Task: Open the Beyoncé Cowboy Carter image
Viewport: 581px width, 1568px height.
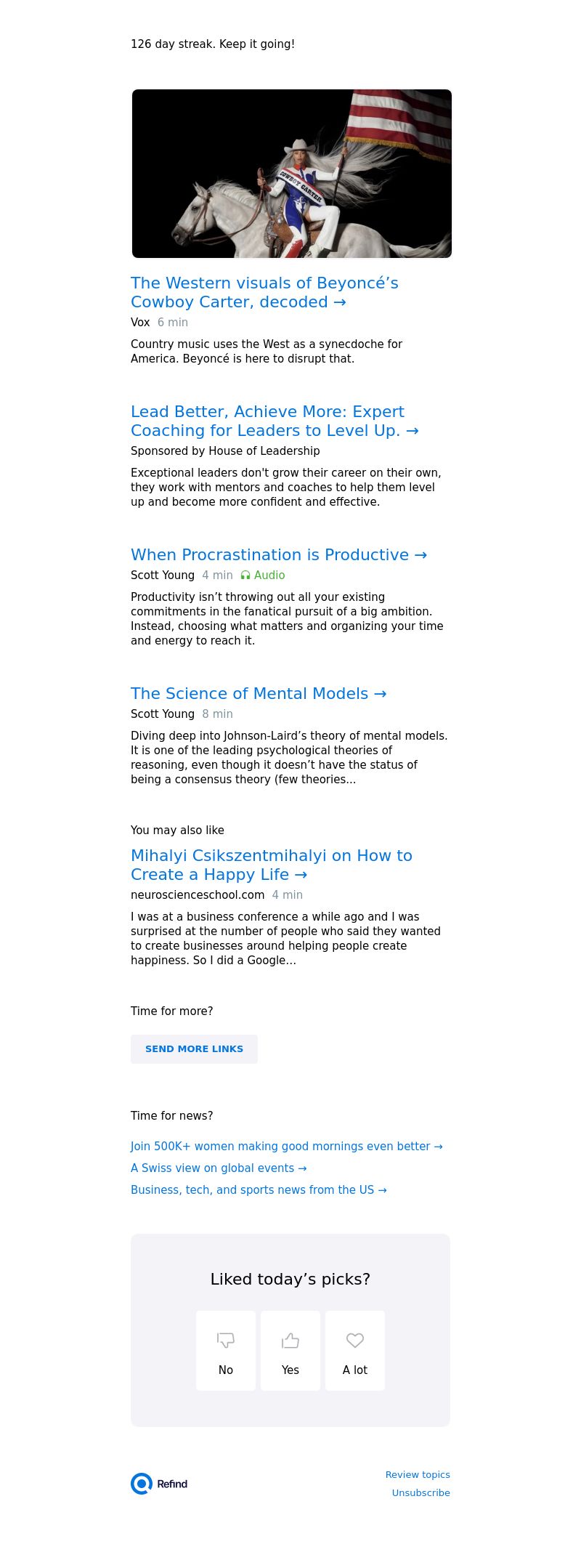Action: click(x=292, y=174)
